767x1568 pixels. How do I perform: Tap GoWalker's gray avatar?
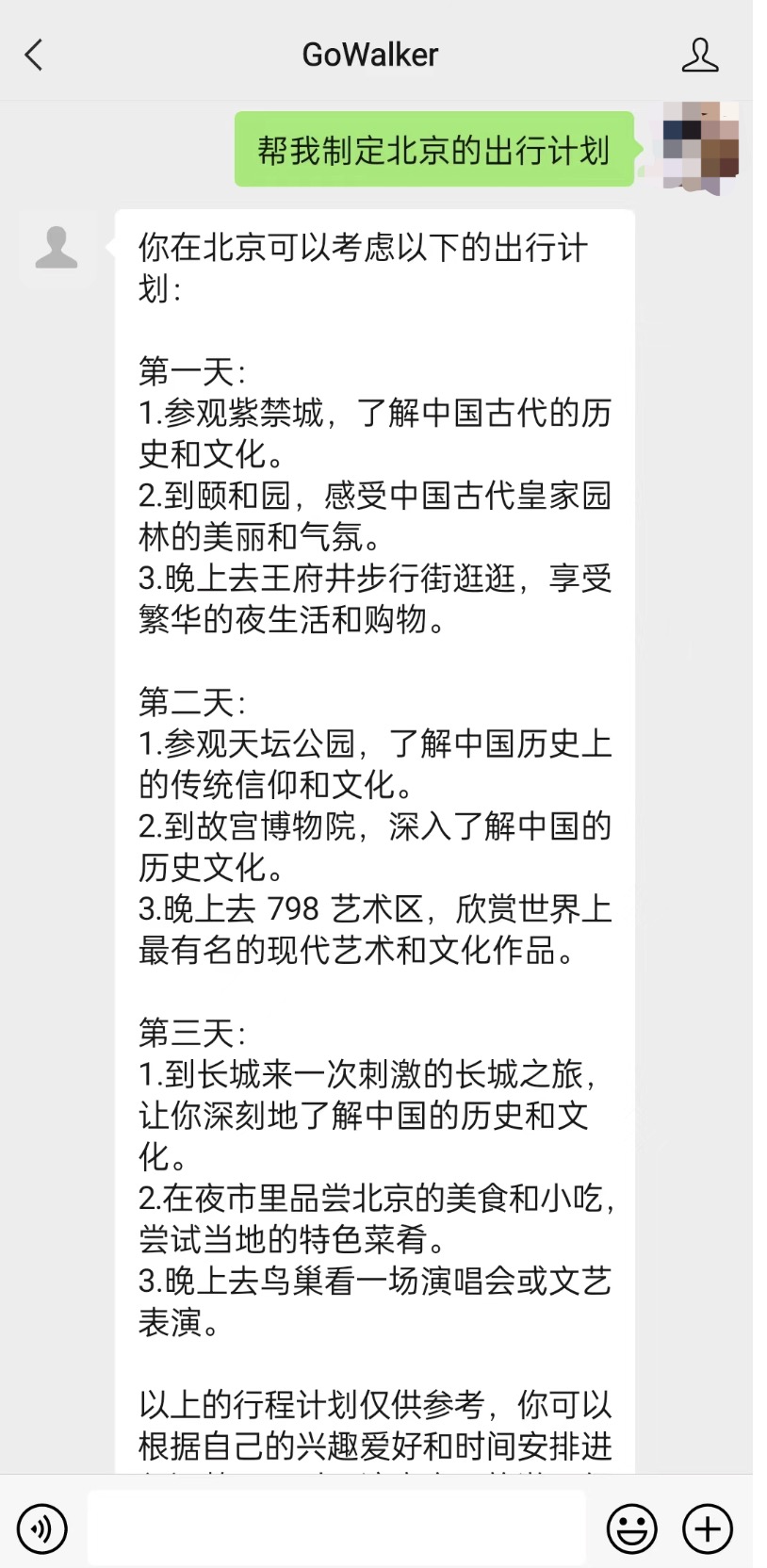tap(57, 248)
